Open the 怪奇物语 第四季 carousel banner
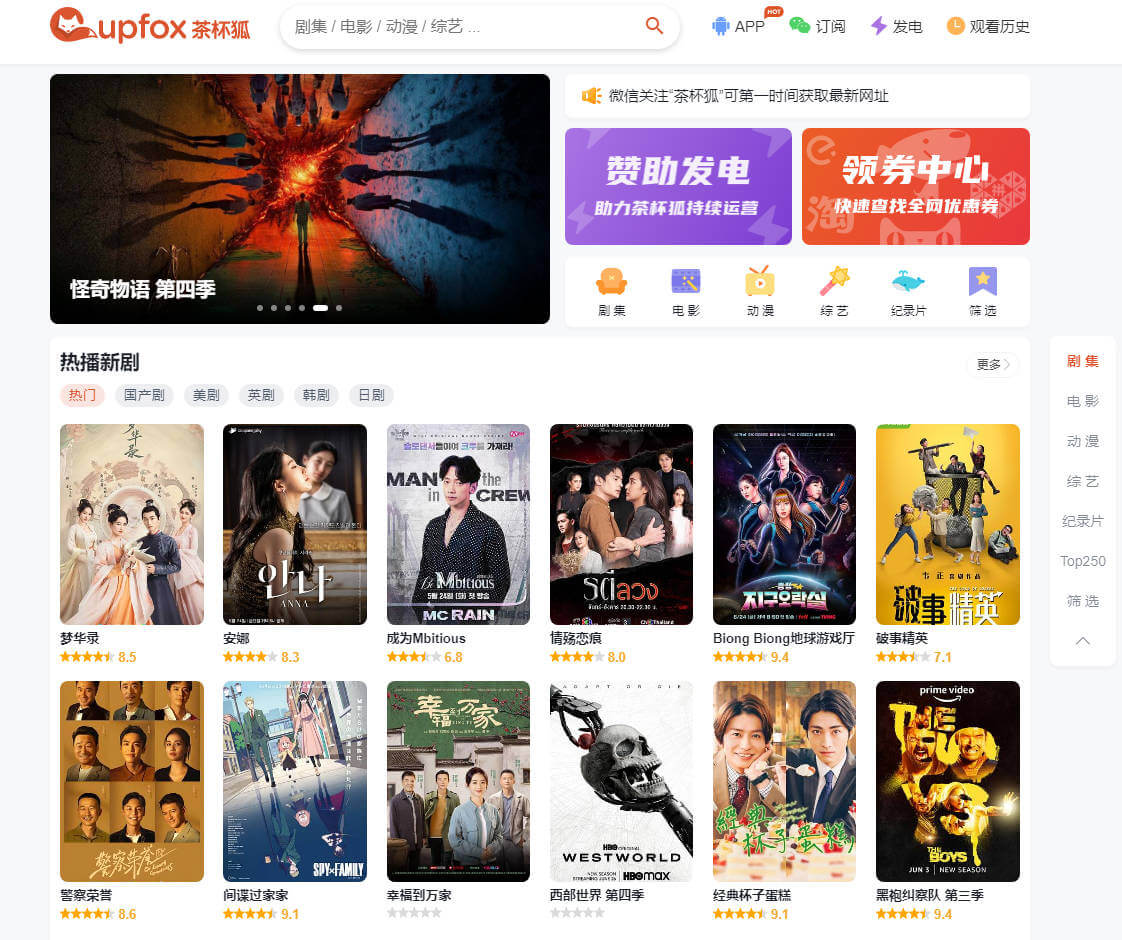Screen dimensions: 1122x940 [x=299, y=199]
